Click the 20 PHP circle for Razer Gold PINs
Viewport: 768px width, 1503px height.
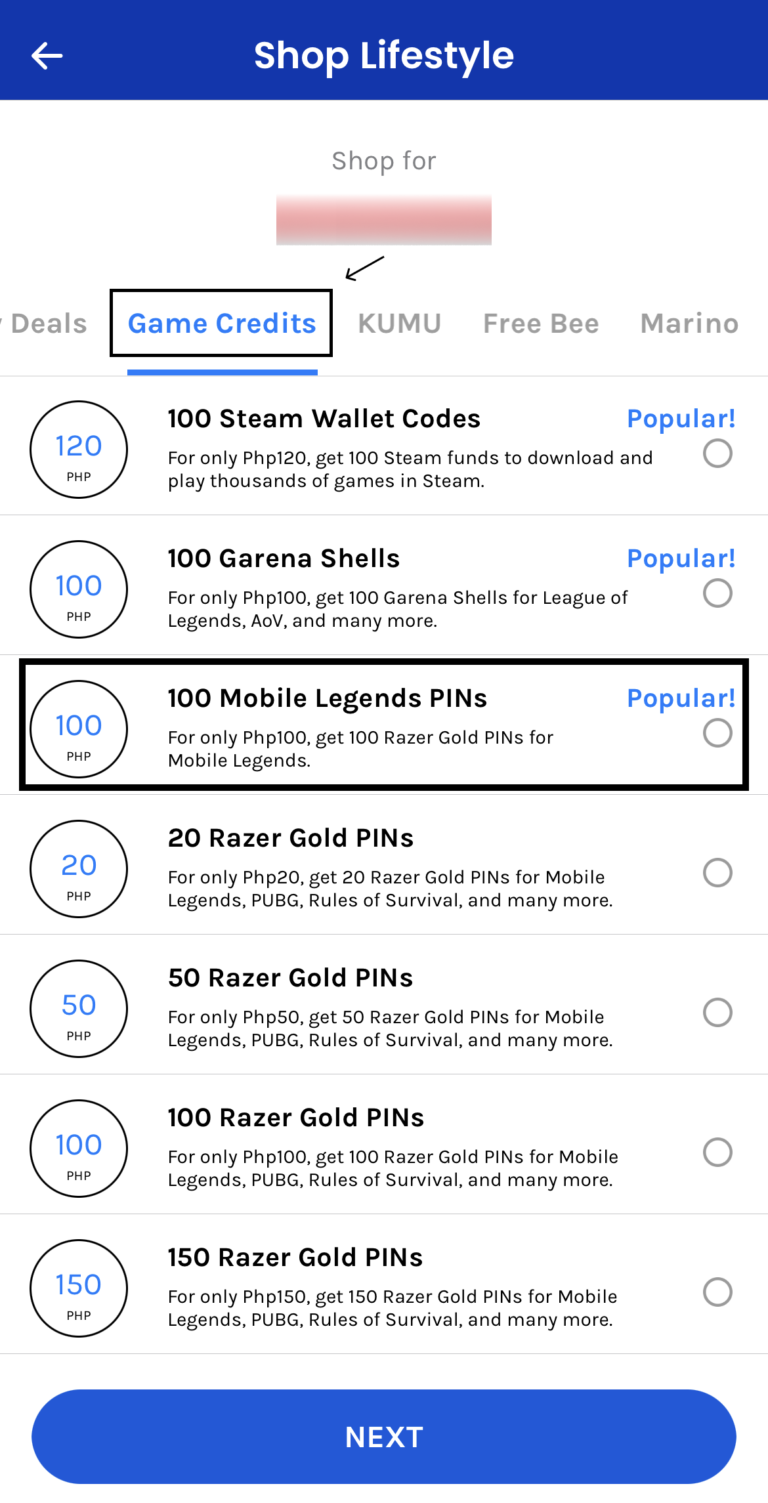click(x=78, y=869)
